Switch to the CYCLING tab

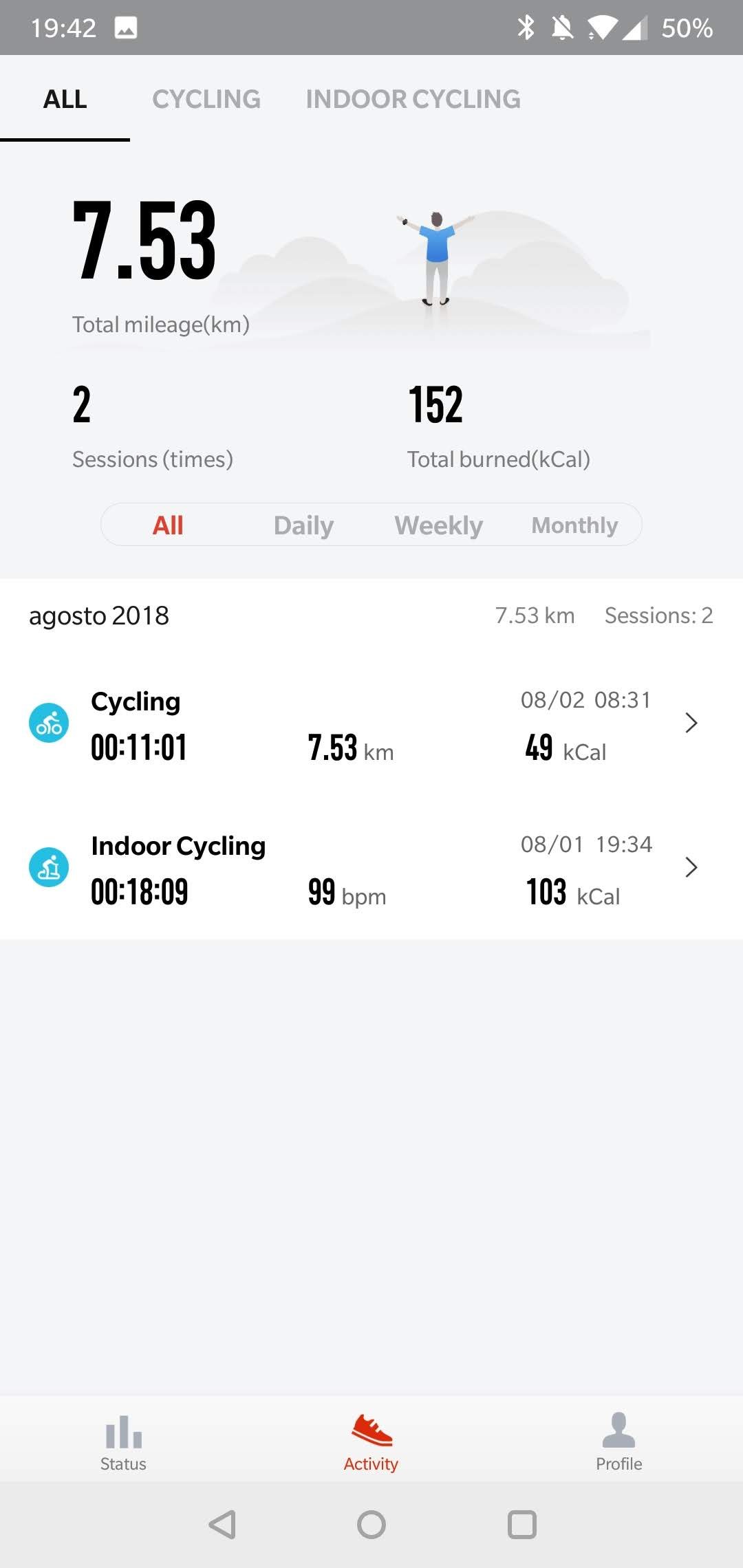tap(206, 99)
